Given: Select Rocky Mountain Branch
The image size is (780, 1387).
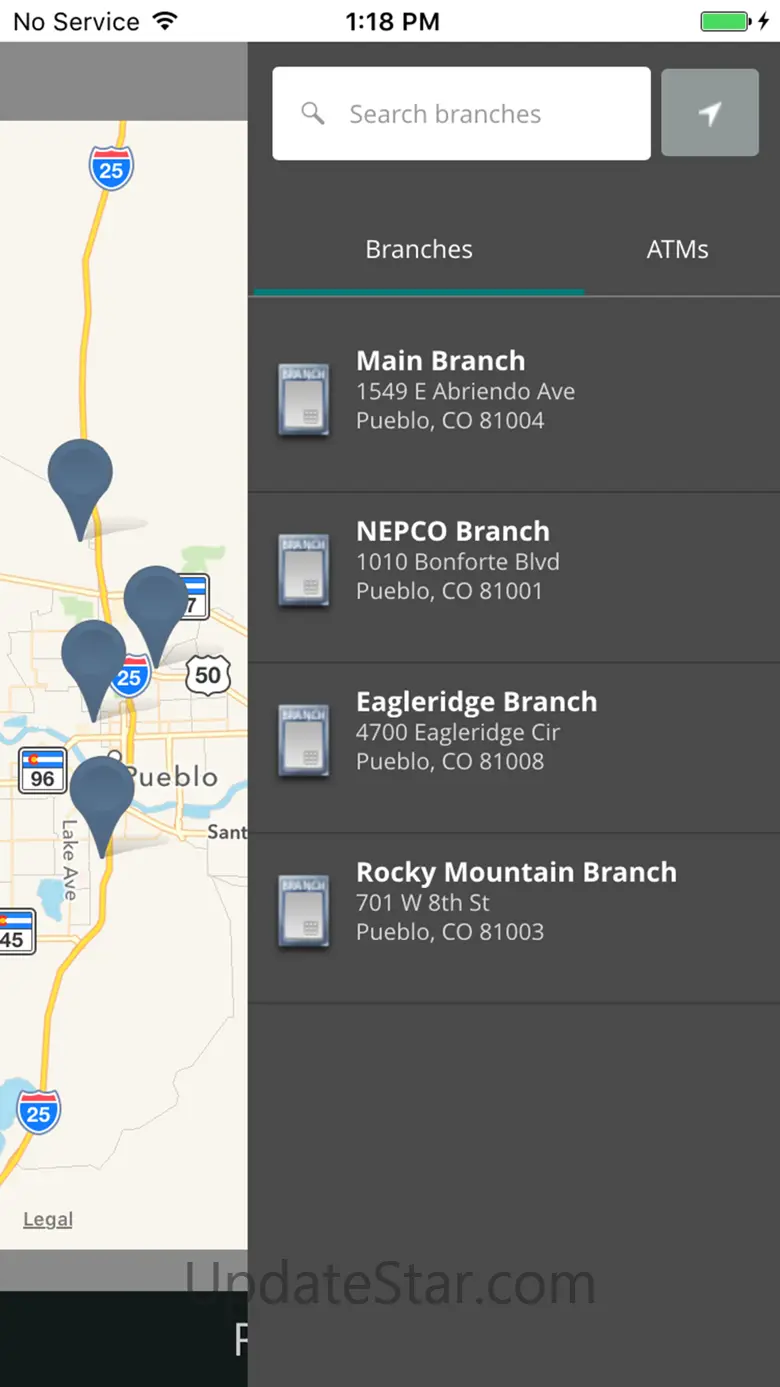Looking at the screenshot, I should tap(513, 902).
